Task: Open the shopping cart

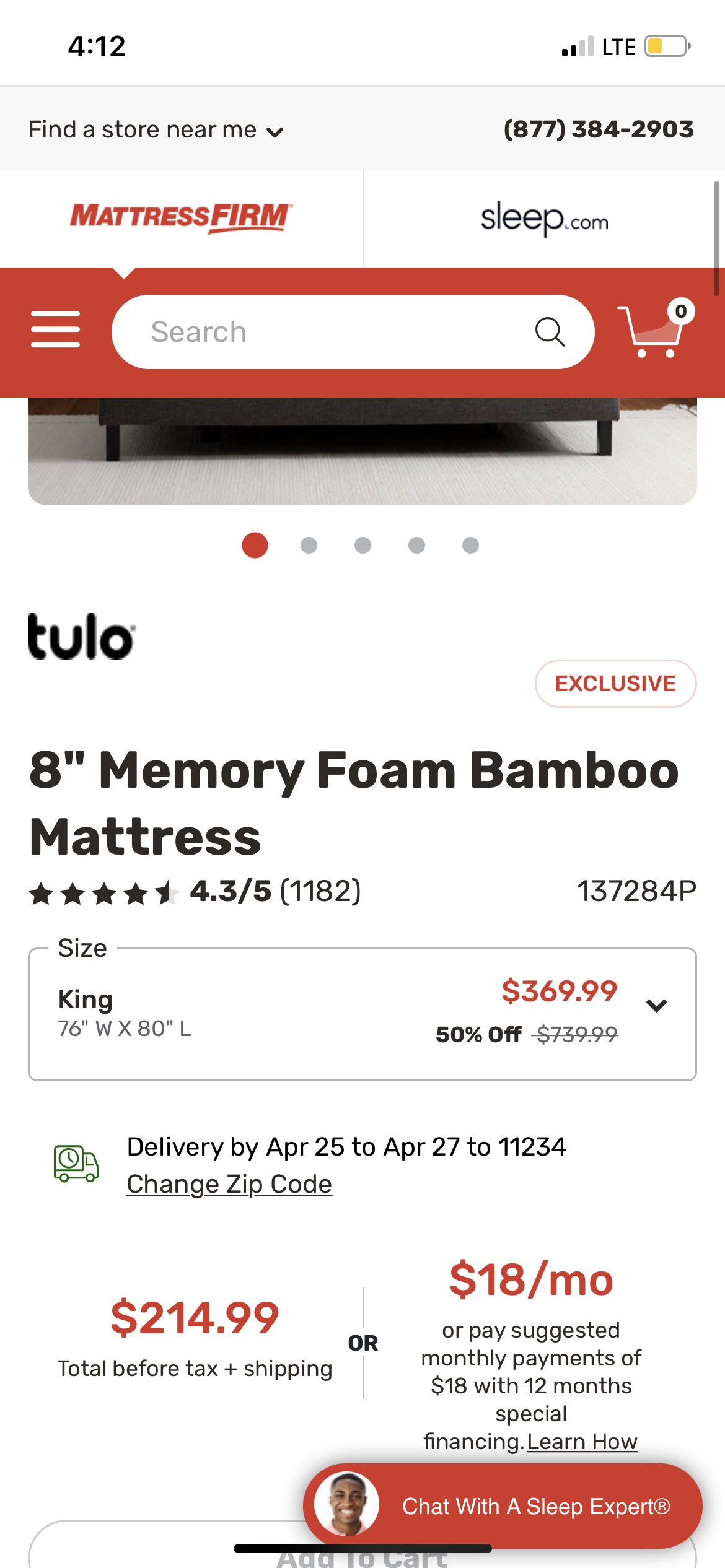Action: (653, 331)
